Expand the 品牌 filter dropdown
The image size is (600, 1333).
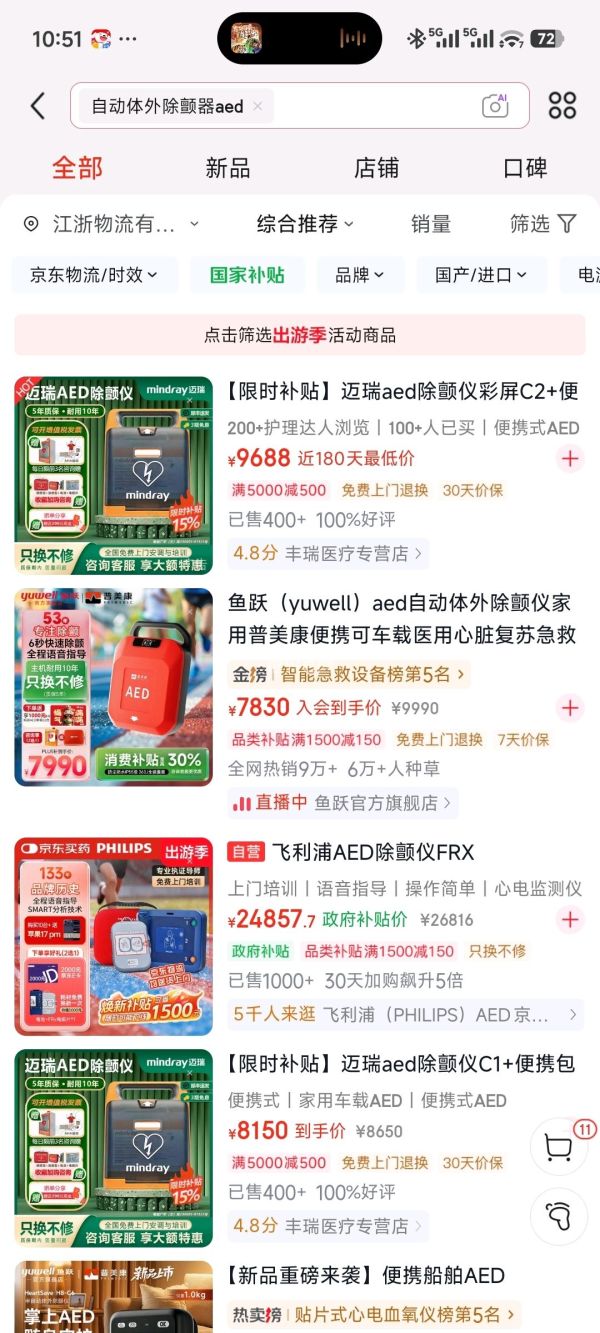point(360,275)
